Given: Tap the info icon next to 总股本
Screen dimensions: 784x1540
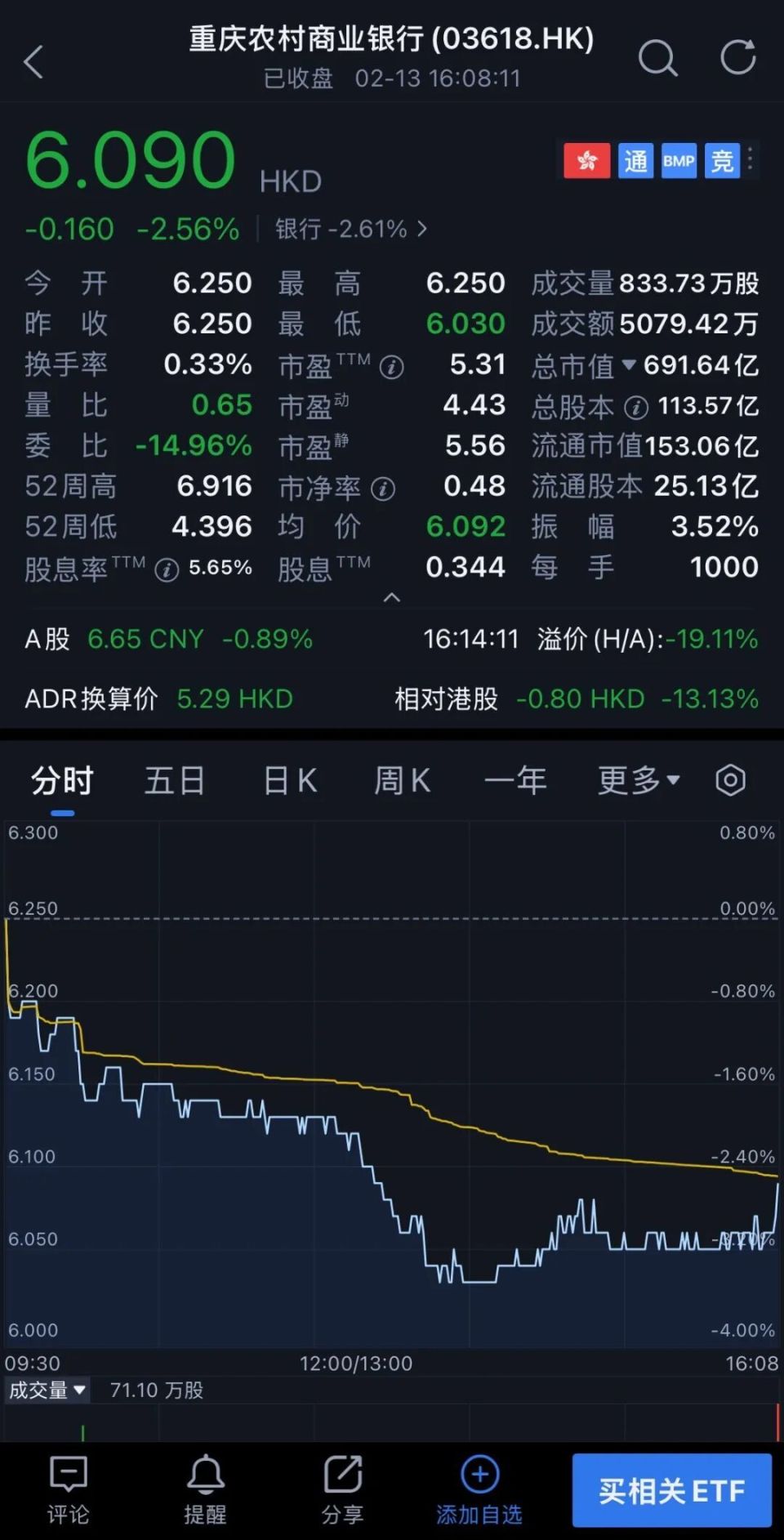Looking at the screenshot, I should [635, 406].
